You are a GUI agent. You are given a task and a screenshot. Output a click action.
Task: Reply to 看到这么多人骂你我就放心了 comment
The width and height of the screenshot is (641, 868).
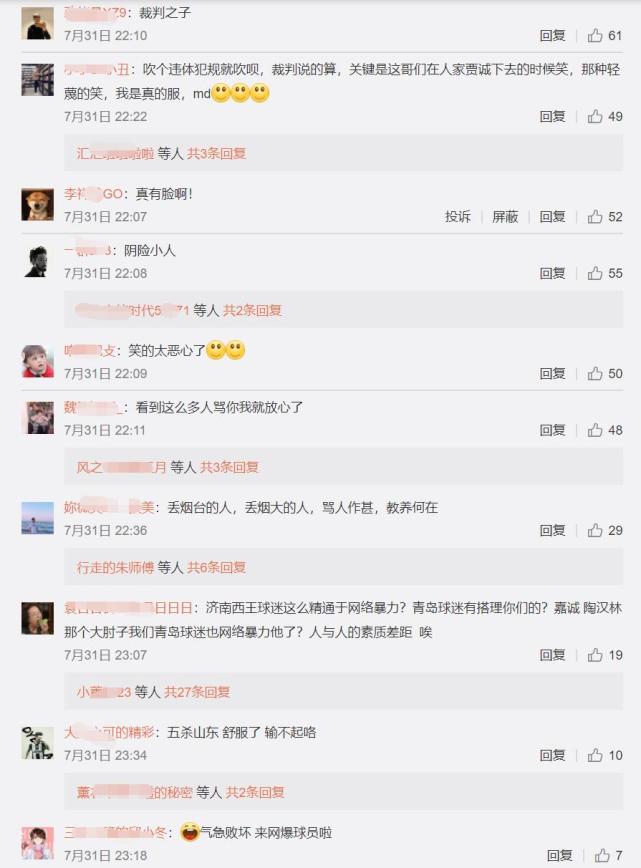[x=552, y=430]
